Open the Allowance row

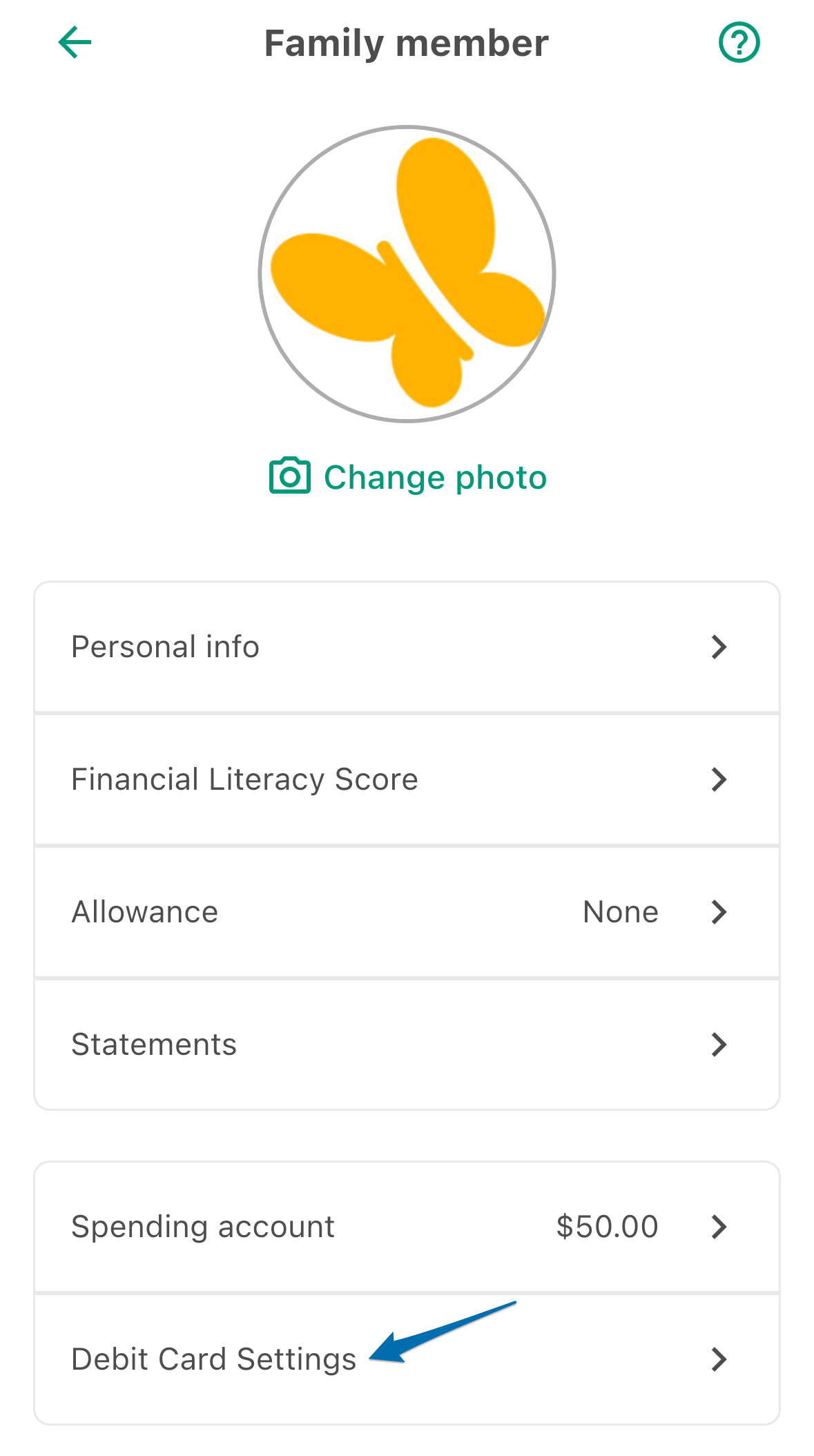point(407,912)
